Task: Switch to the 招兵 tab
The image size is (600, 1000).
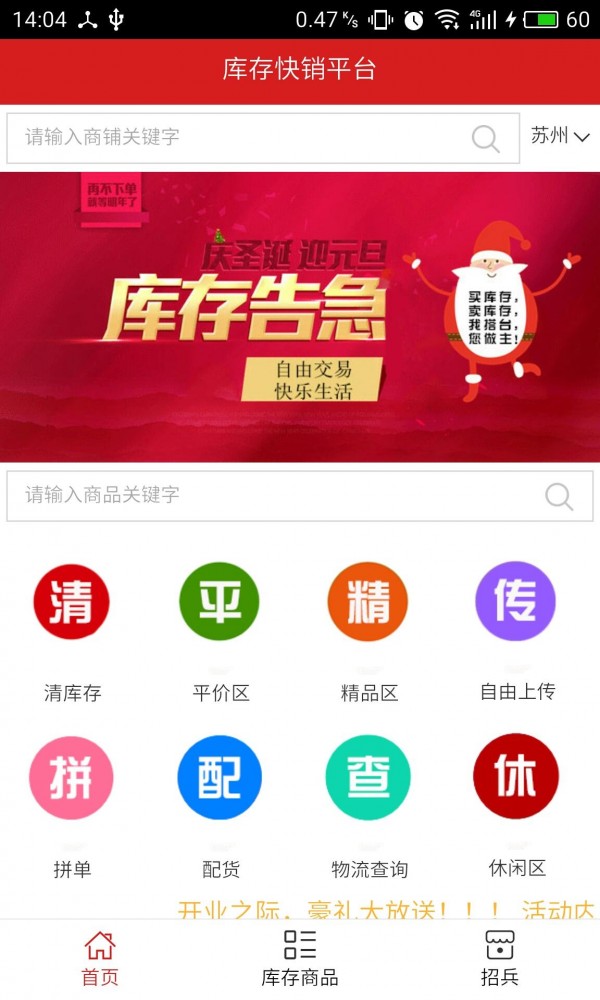Action: click(x=500, y=959)
